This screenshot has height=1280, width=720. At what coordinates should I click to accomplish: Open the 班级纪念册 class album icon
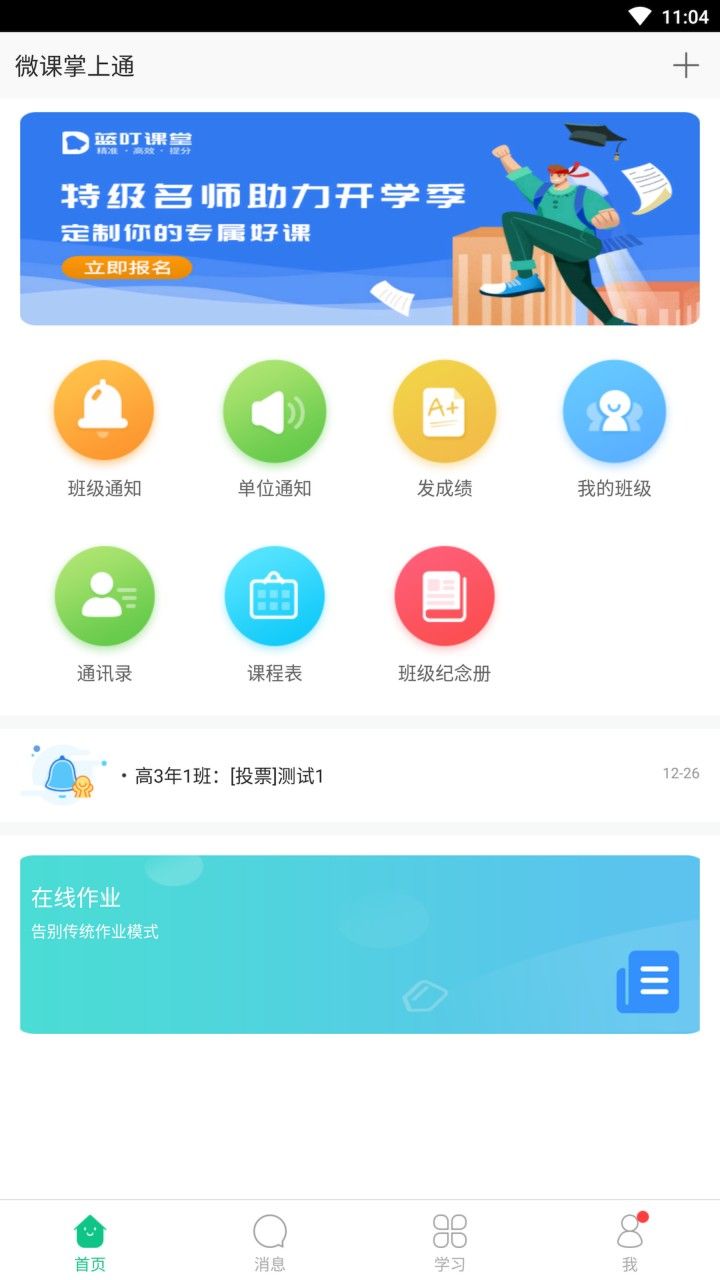pos(444,595)
